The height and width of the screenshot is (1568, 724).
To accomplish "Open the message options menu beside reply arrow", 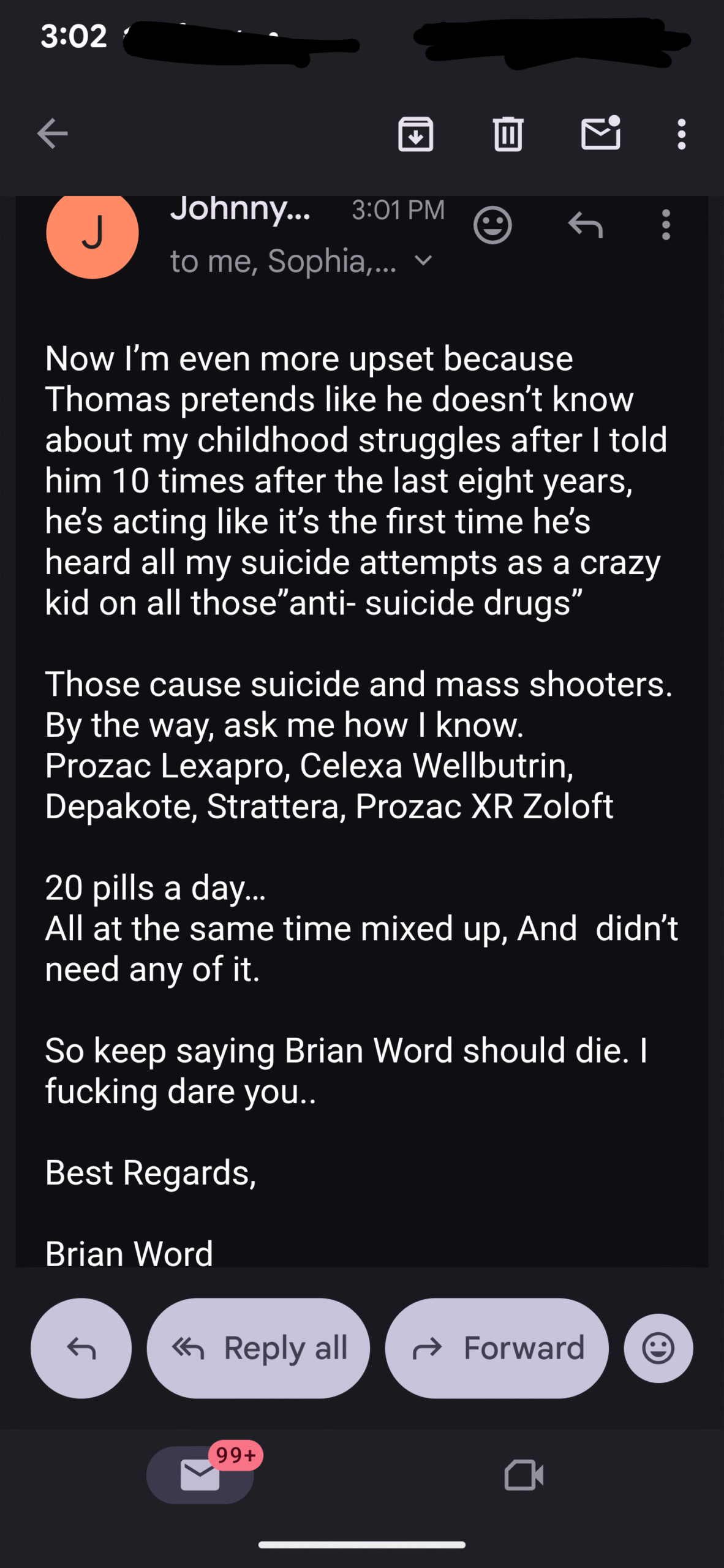I will point(666,225).
